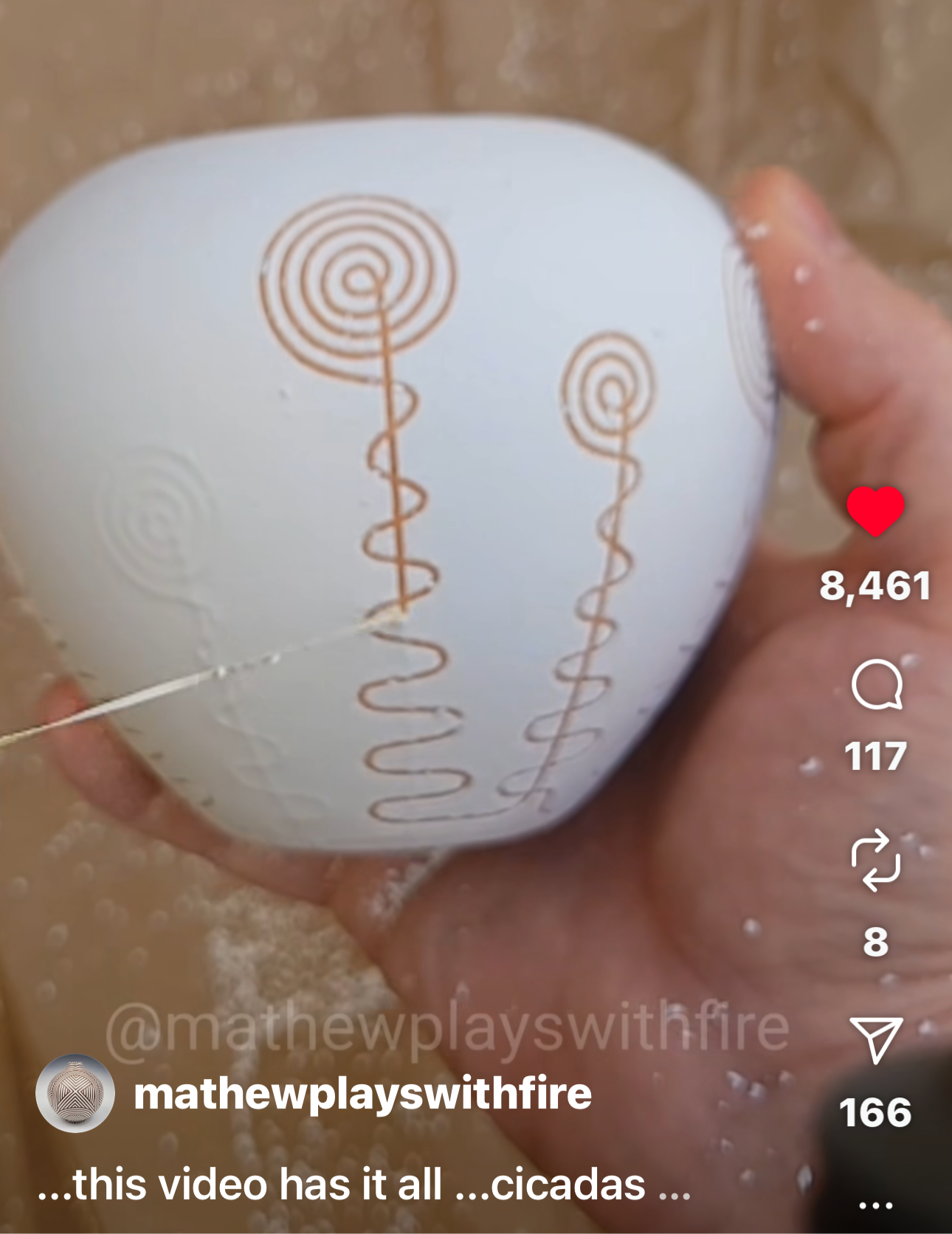Image resolution: width=952 pixels, height=1234 pixels.
Task: Open mathewplayswithfire's profile picture
Action: click(x=75, y=1093)
